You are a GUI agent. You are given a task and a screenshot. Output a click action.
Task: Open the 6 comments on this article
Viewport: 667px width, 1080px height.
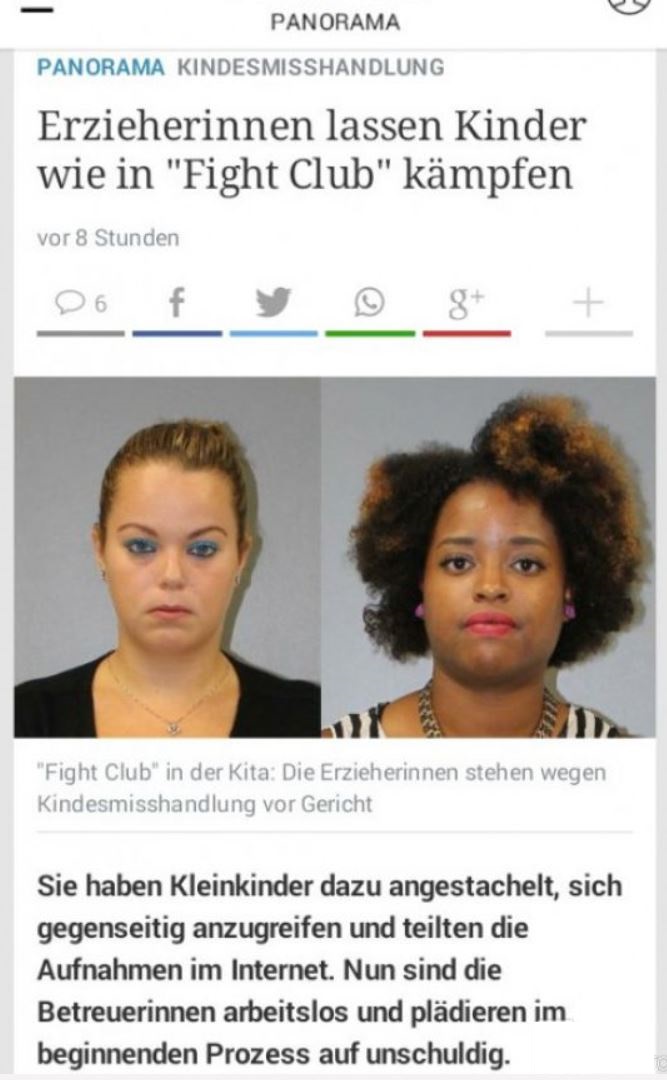[x=81, y=304]
